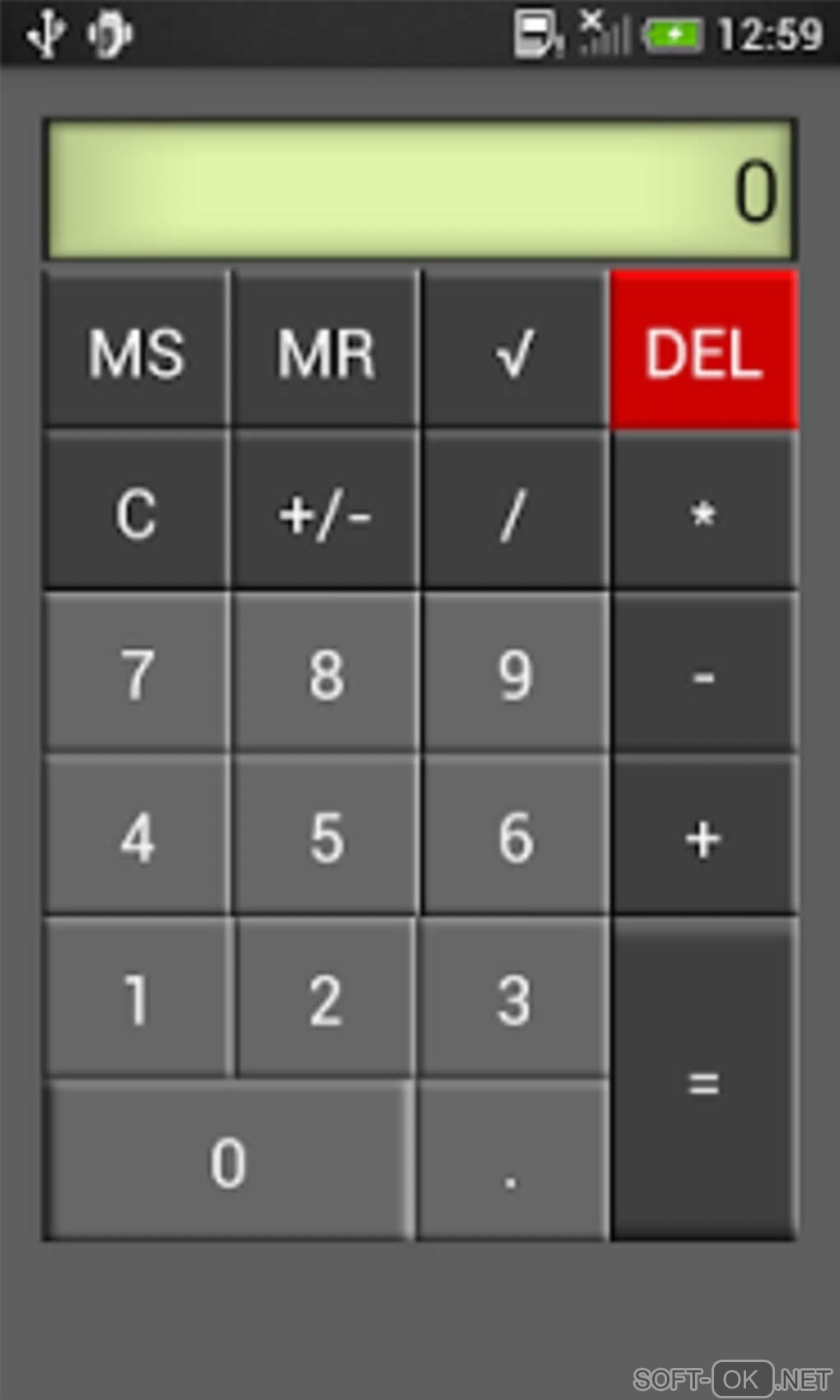The width and height of the screenshot is (840, 1400).
Task: Delete last digit with the red DEL key
Action: (x=704, y=350)
